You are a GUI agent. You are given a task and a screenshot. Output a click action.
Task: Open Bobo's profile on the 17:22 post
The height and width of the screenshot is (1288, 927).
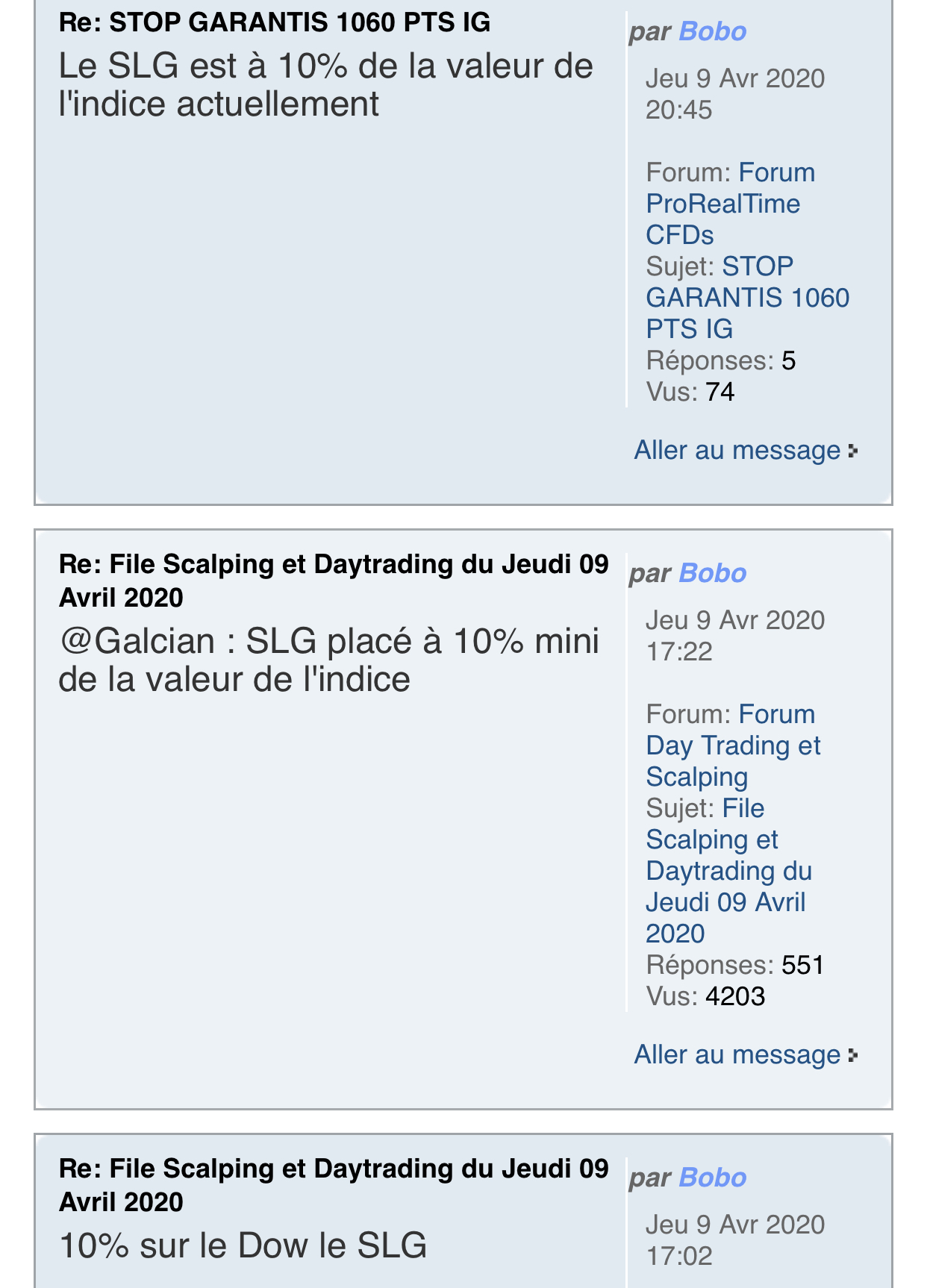pyautogui.click(x=712, y=573)
